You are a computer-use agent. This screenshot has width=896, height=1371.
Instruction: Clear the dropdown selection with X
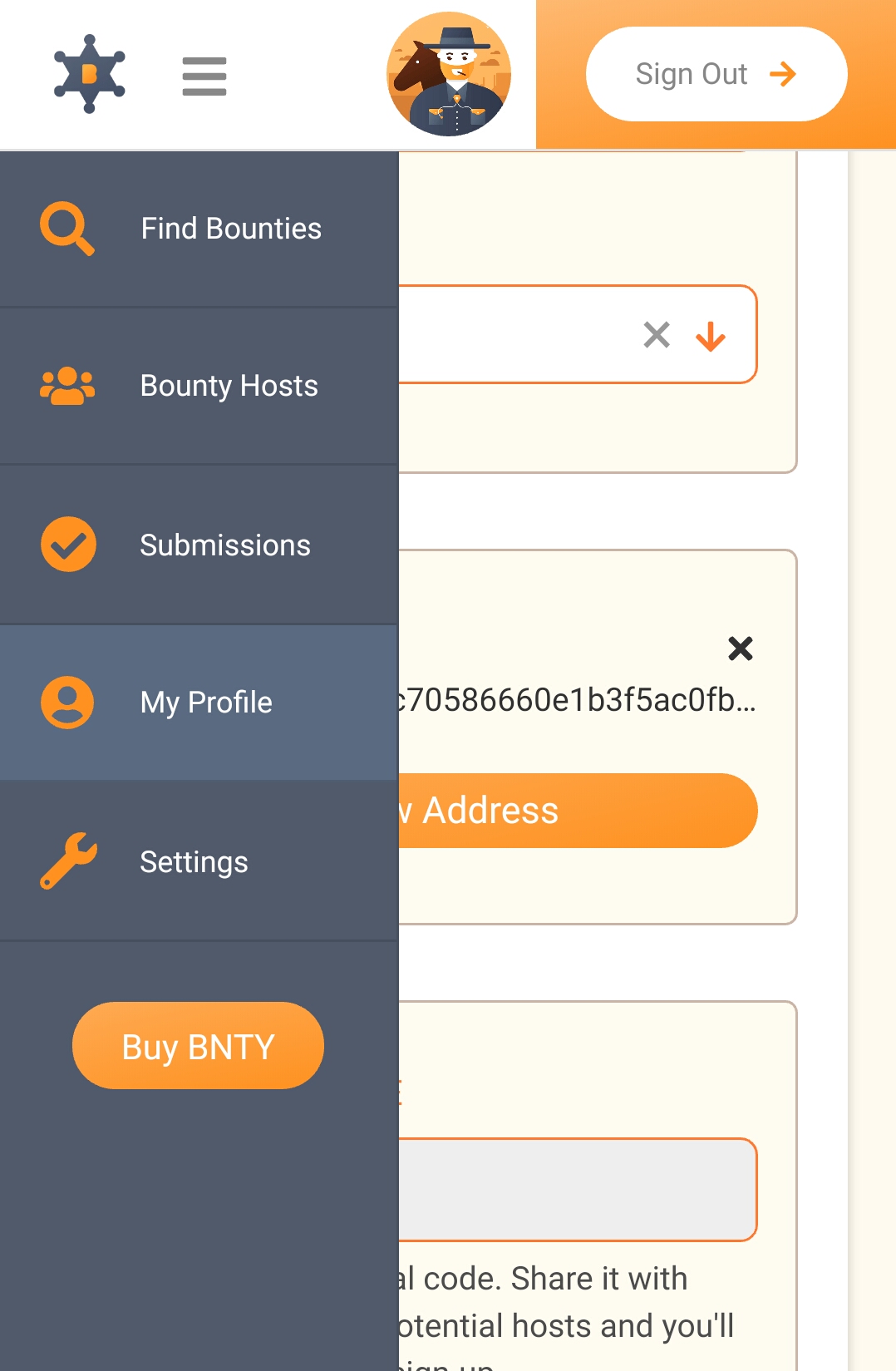657,335
